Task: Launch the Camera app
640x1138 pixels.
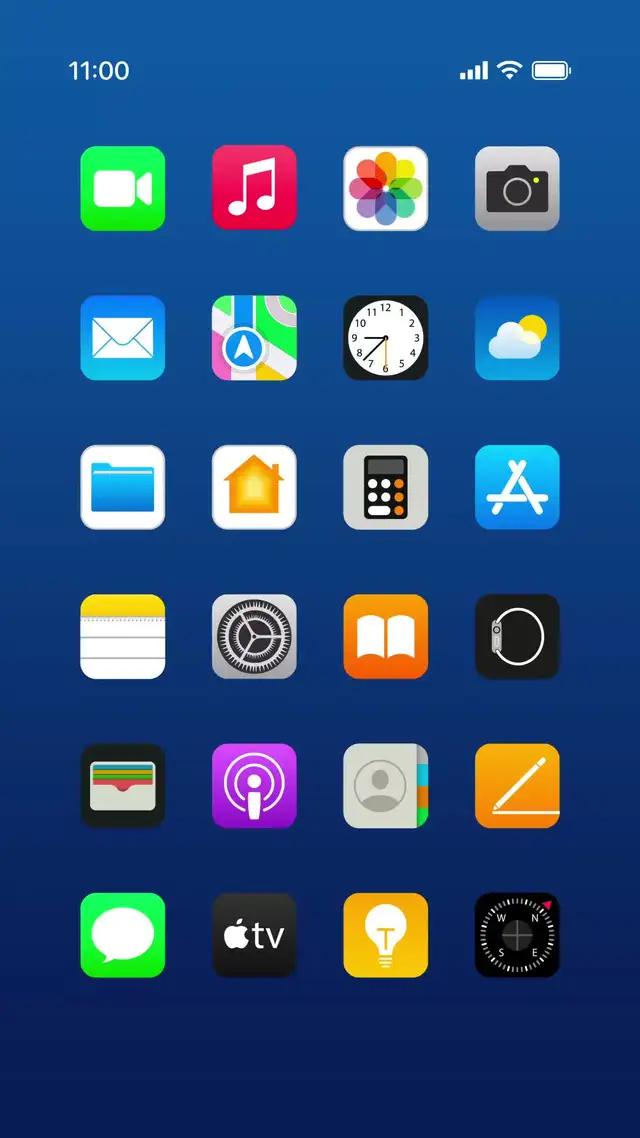Action: [x=517, y=188]
